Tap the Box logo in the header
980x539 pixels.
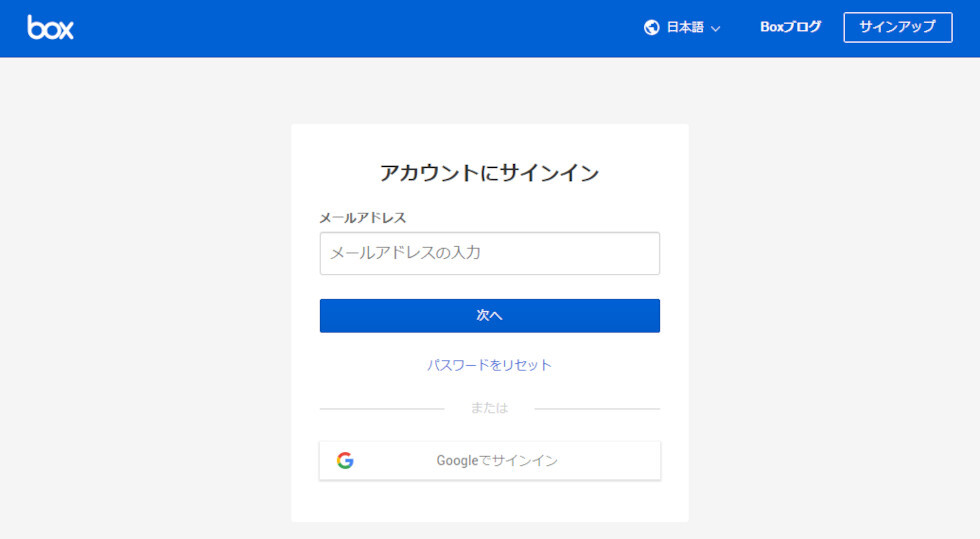point(50,27)
